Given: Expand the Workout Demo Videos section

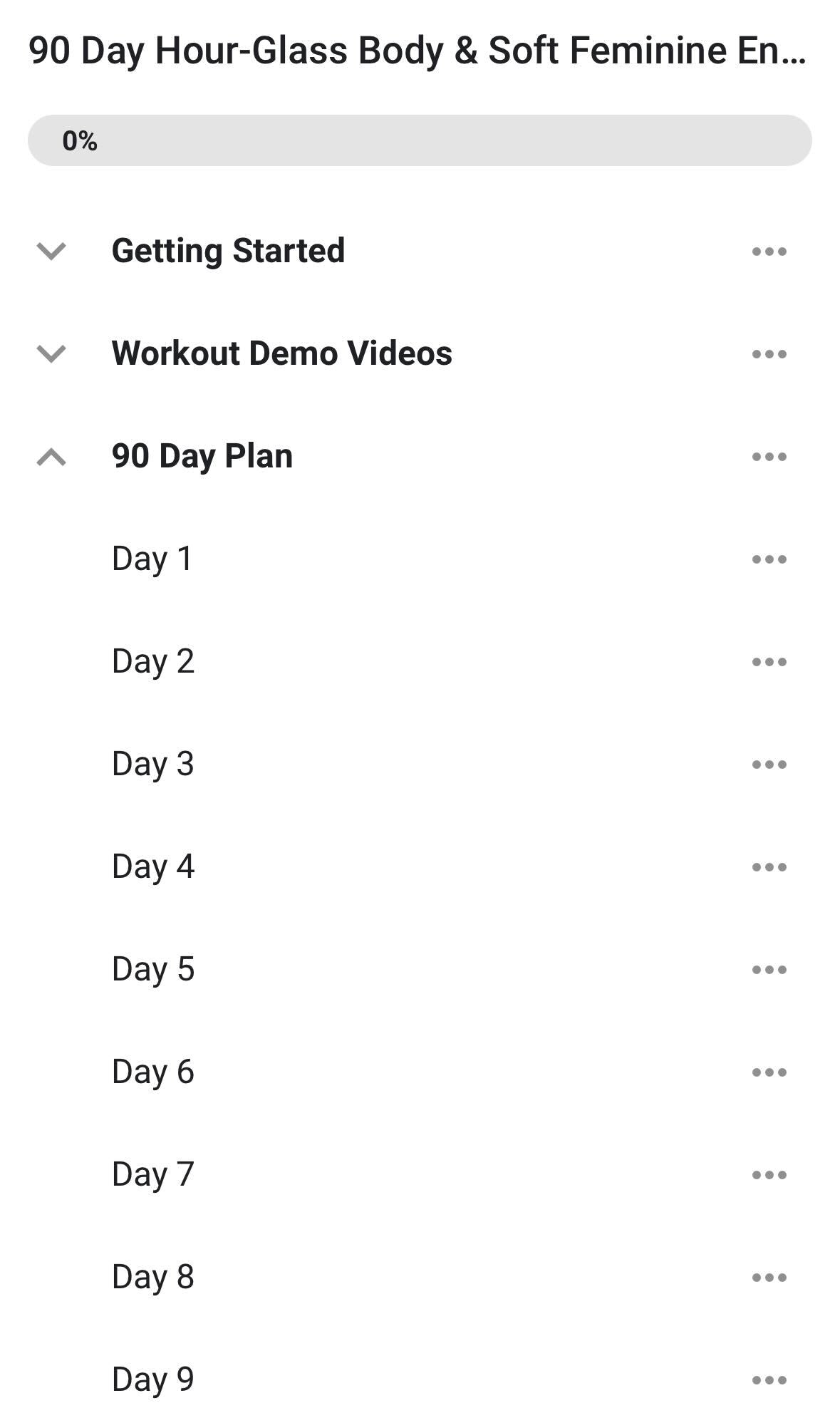Looking at the screenshot, I should pyautogui.click(x=51, y=354).
